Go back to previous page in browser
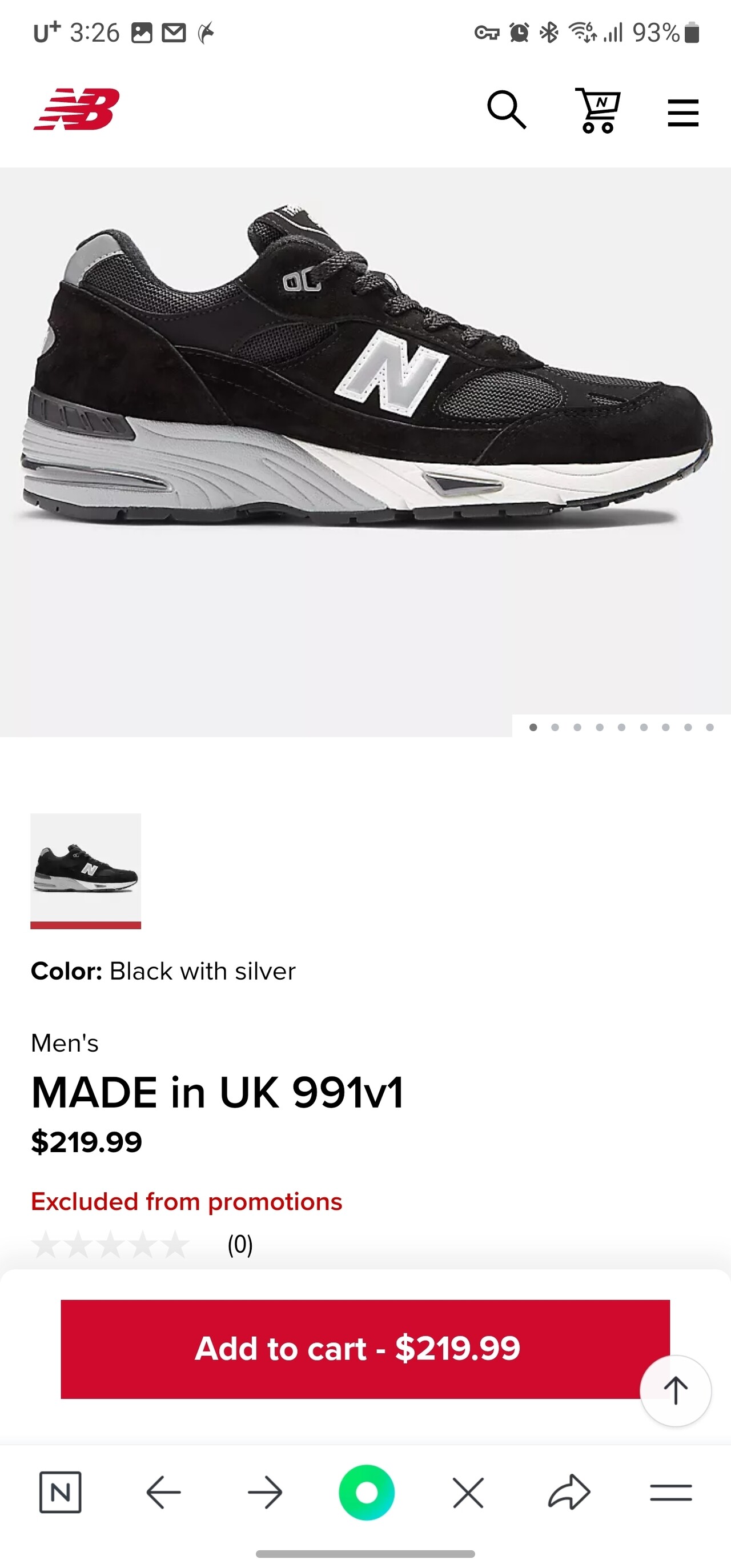The width and height of the screenshot is (731, 1568). 163,1493
